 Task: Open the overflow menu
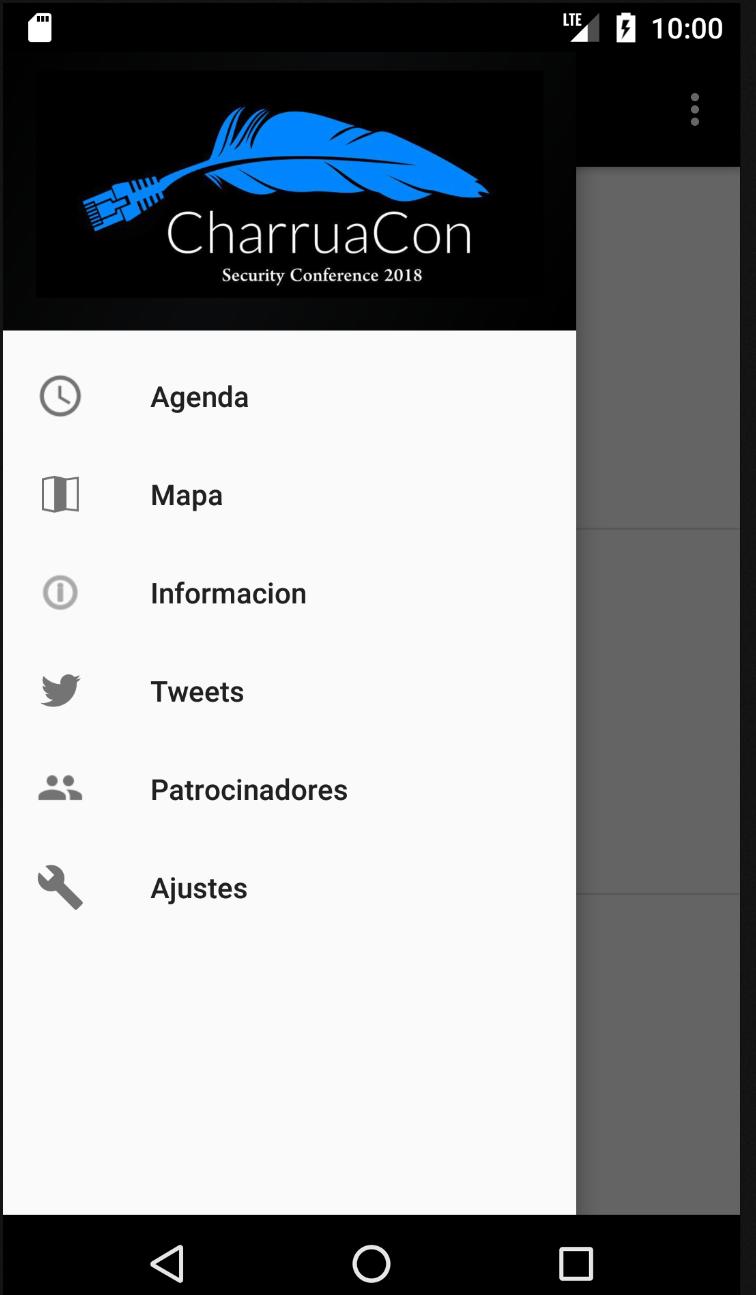694,110
